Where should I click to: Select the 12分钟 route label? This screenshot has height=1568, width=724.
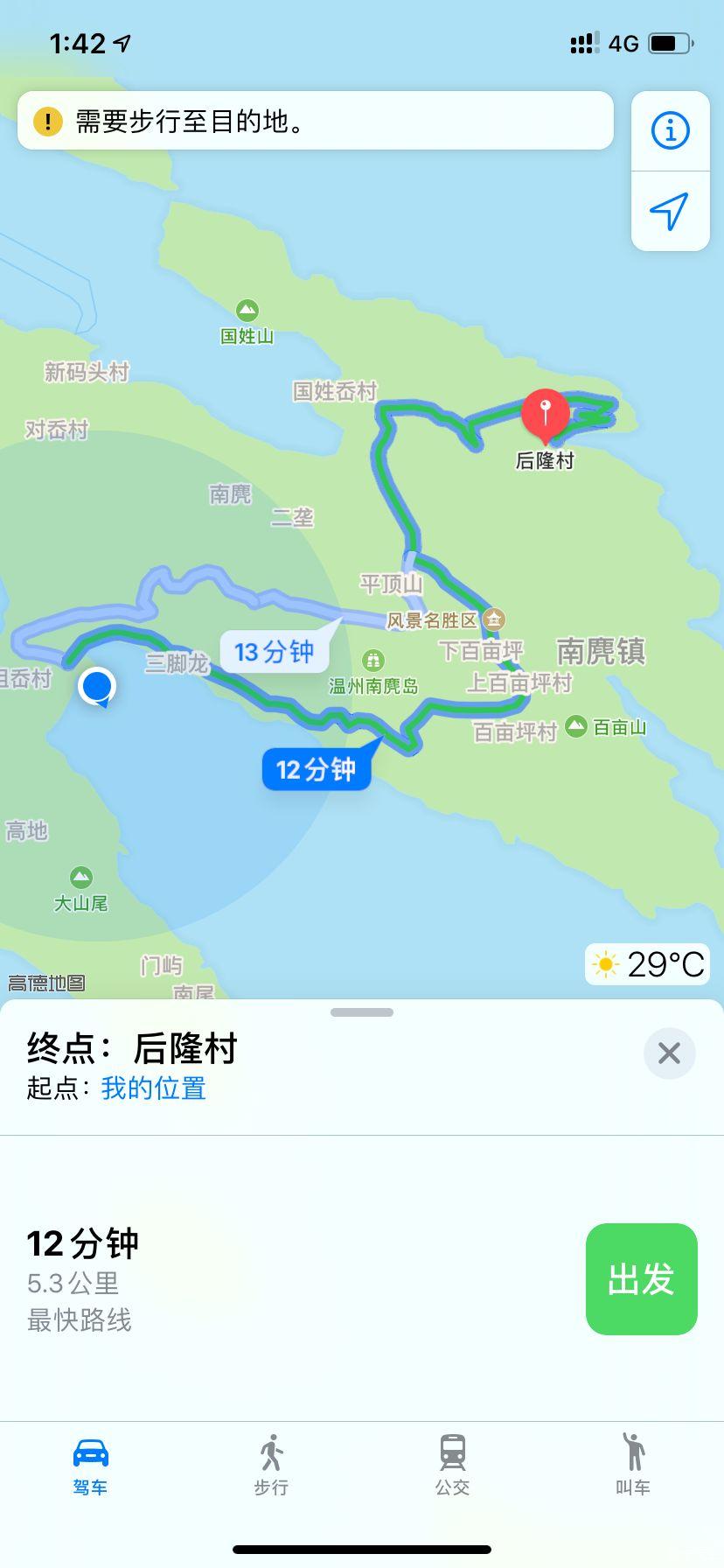pos(316,770)
